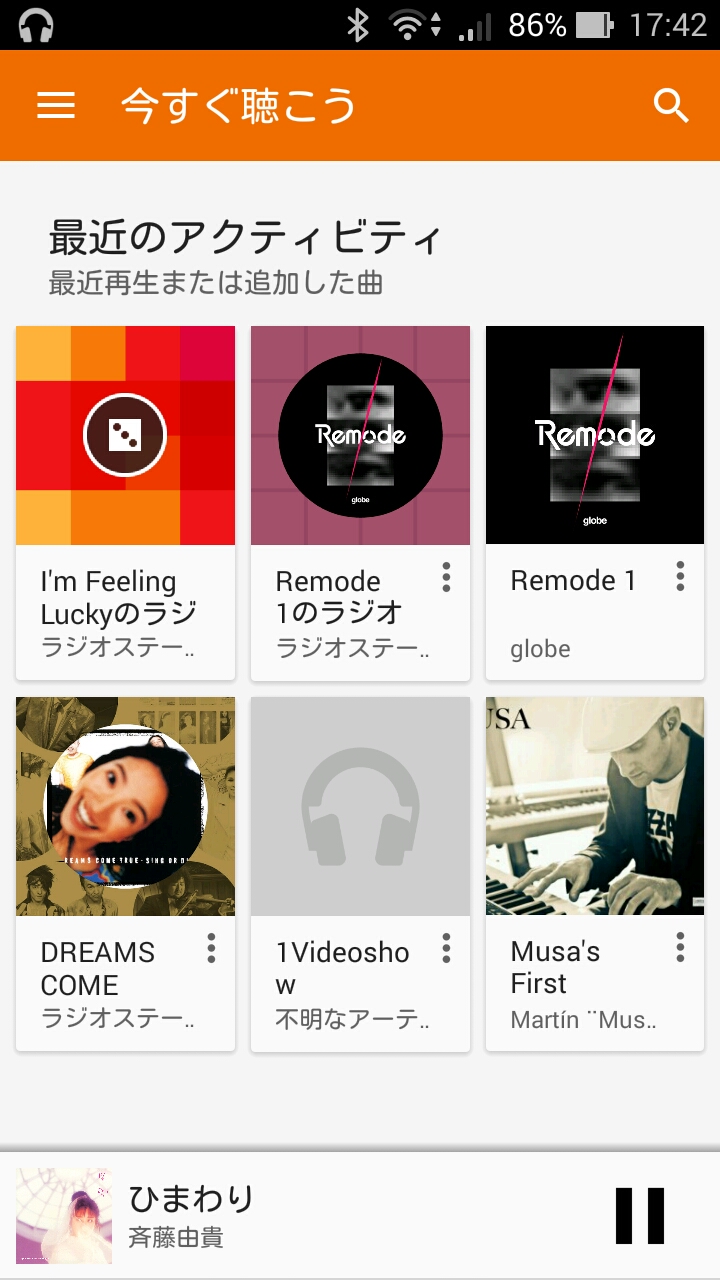Show options for 1Videoshow

click(x=446, y=948)
